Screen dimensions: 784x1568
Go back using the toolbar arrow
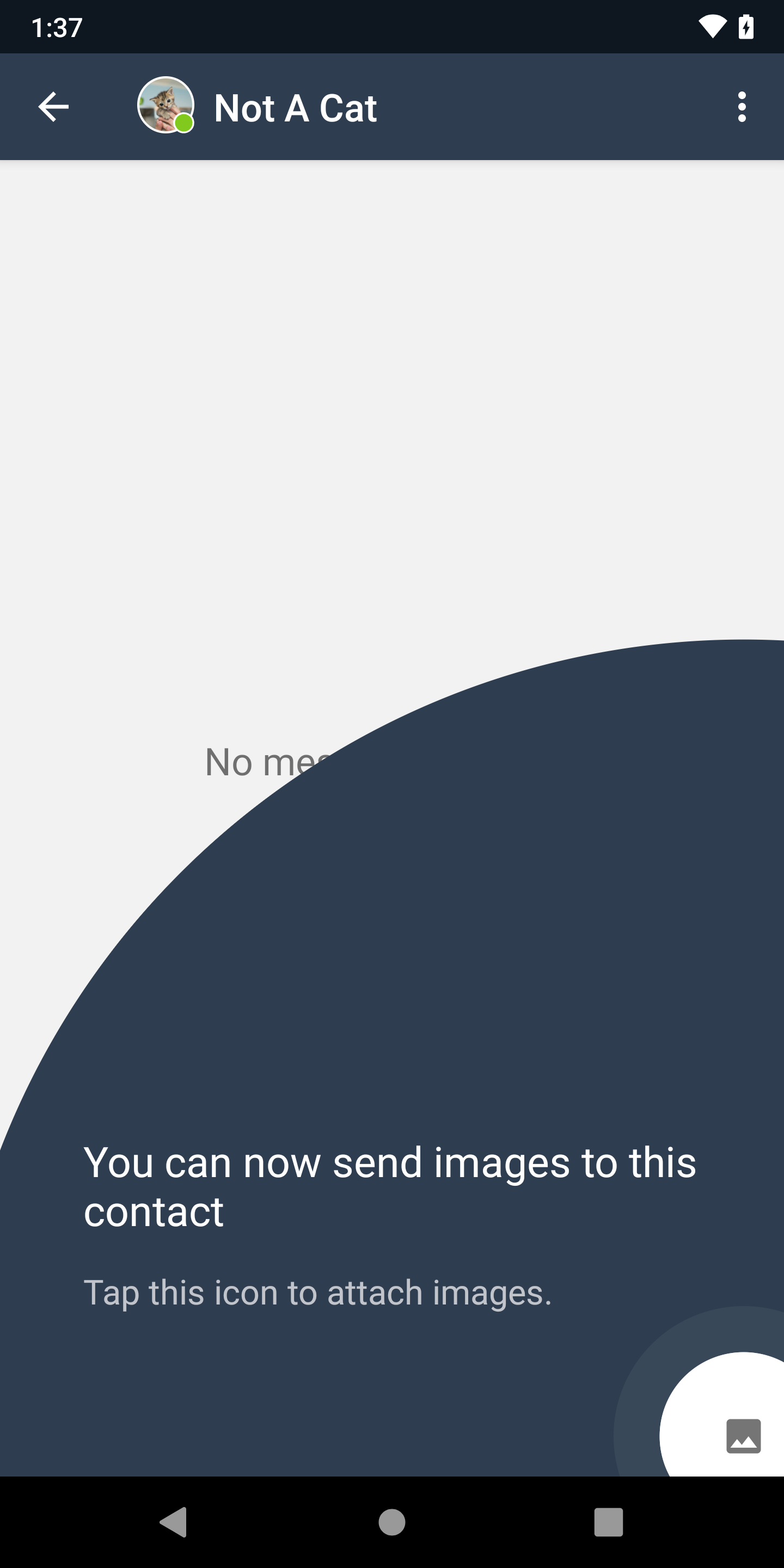[x=53, y=107]
